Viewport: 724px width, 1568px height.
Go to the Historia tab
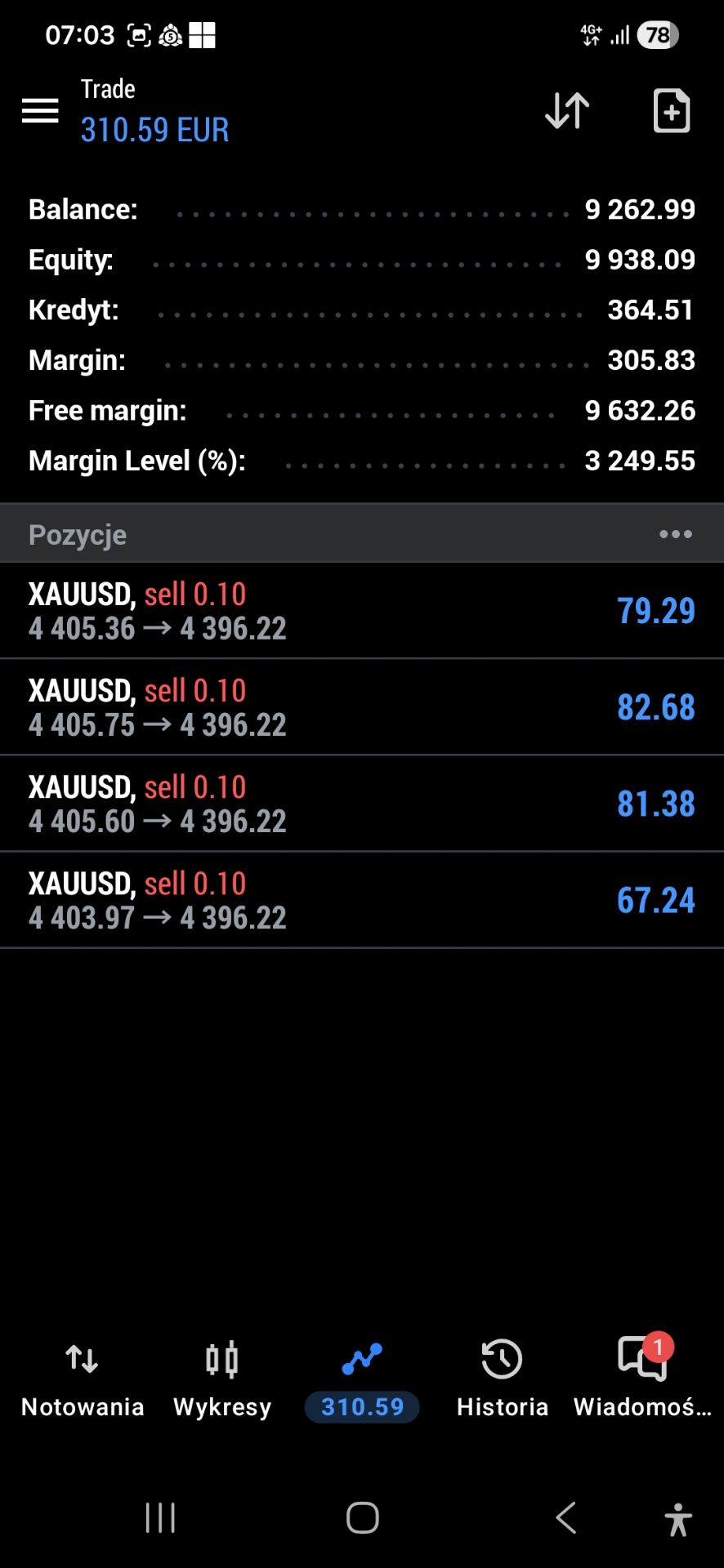tap(502, 1379)
